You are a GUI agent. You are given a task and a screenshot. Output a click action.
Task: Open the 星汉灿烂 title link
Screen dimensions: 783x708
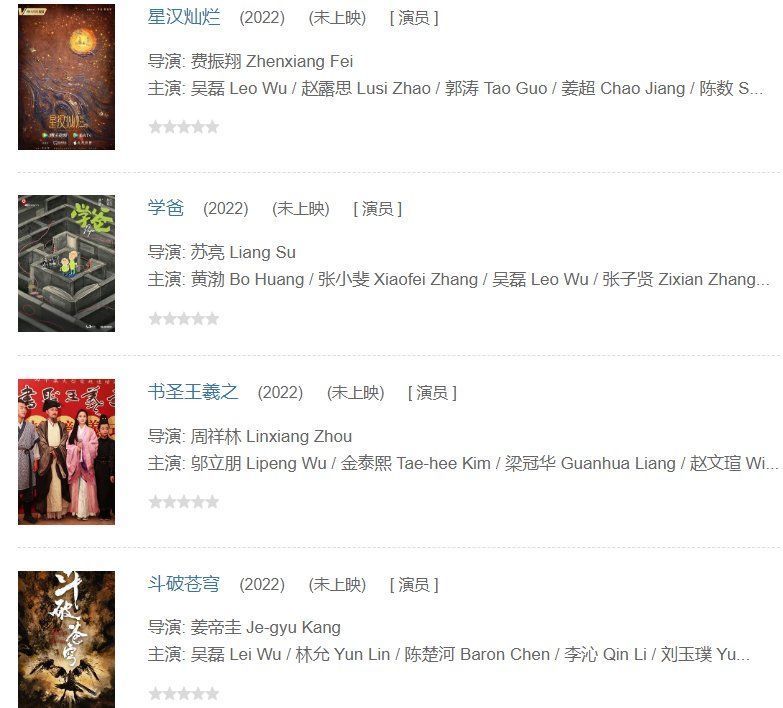click(x=184, y=17)
